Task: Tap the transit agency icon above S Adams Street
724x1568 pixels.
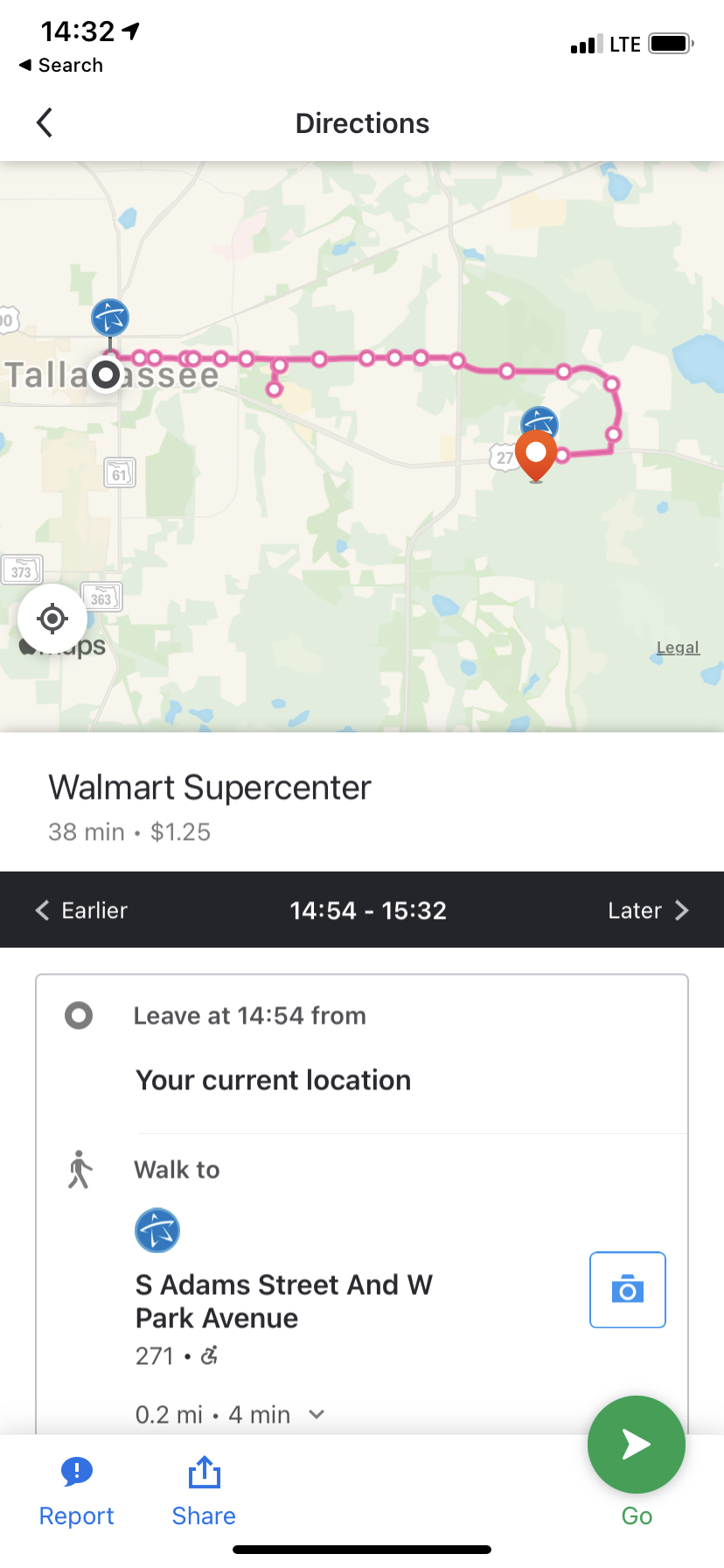Action: pyautogui.click(x=156, y=1229)
